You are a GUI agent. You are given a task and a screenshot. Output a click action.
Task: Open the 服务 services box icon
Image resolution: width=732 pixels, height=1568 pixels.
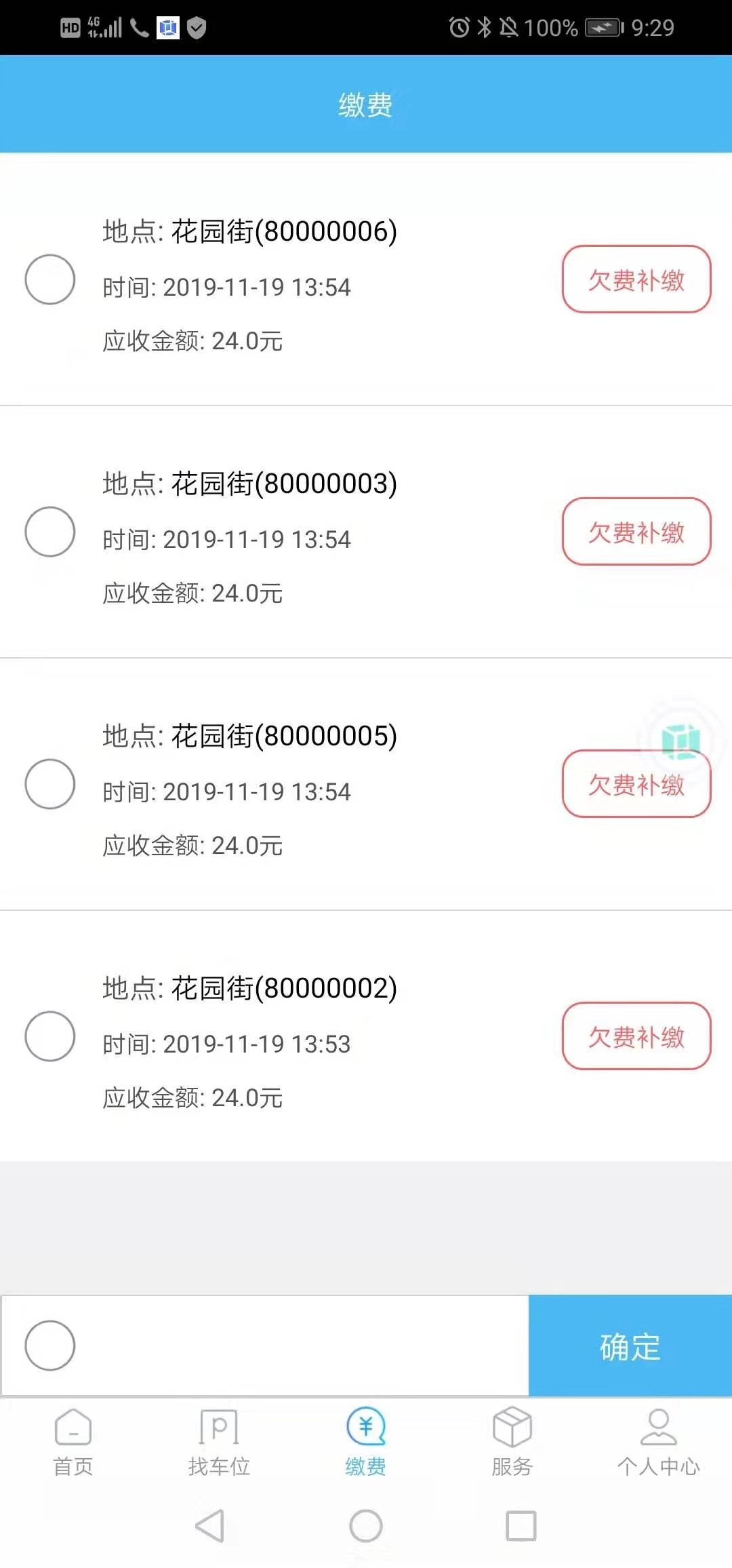click(512, 1428)
